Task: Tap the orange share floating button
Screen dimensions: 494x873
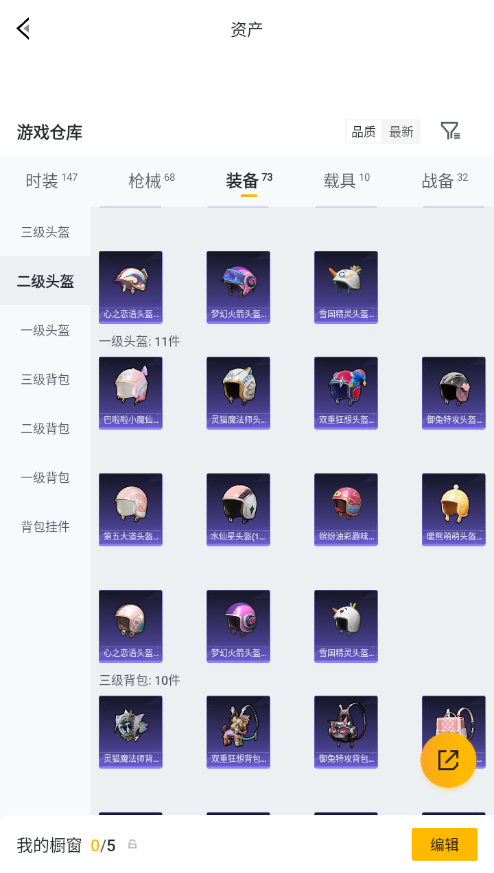Action: point(448,760)
